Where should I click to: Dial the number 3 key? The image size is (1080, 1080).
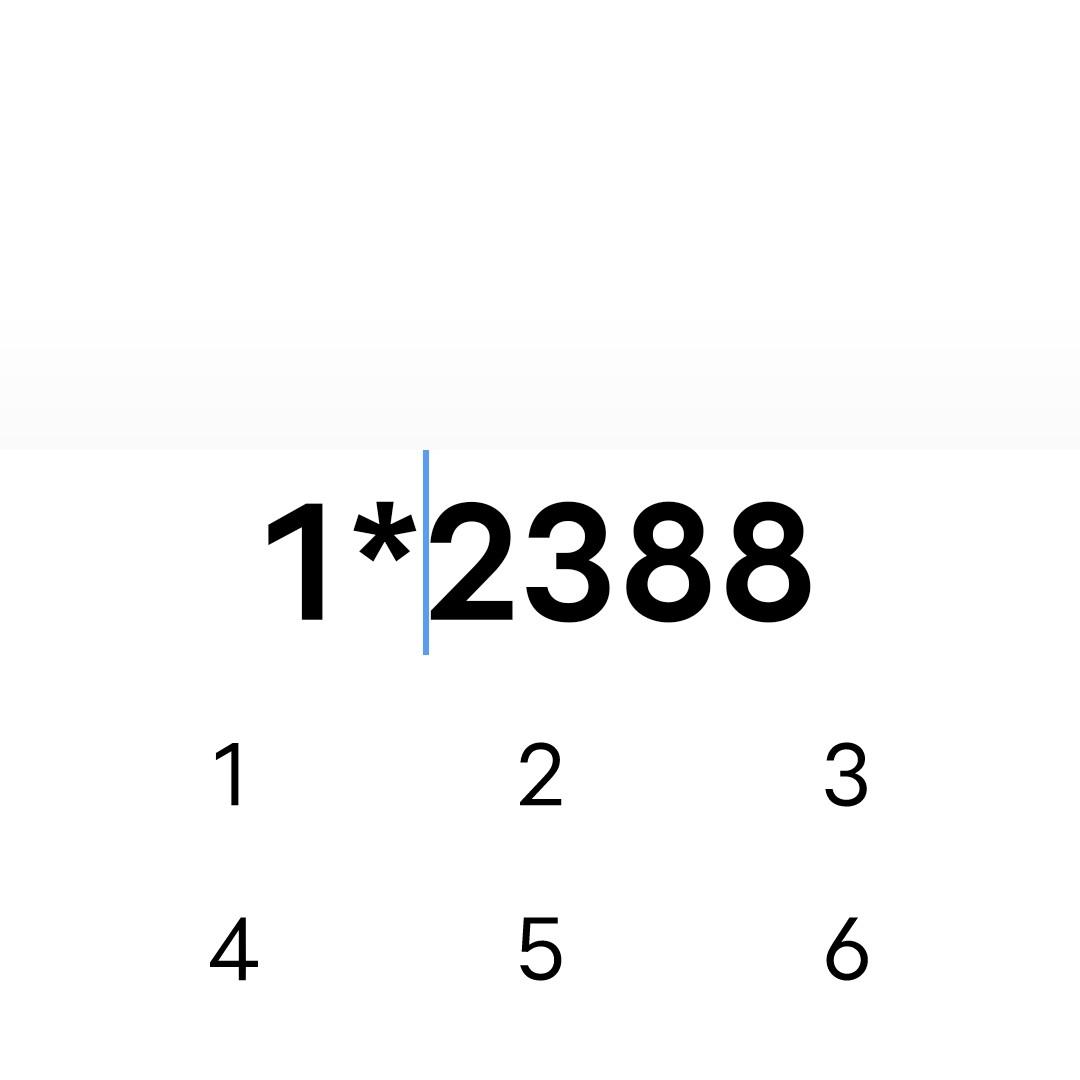pos(847,773)
